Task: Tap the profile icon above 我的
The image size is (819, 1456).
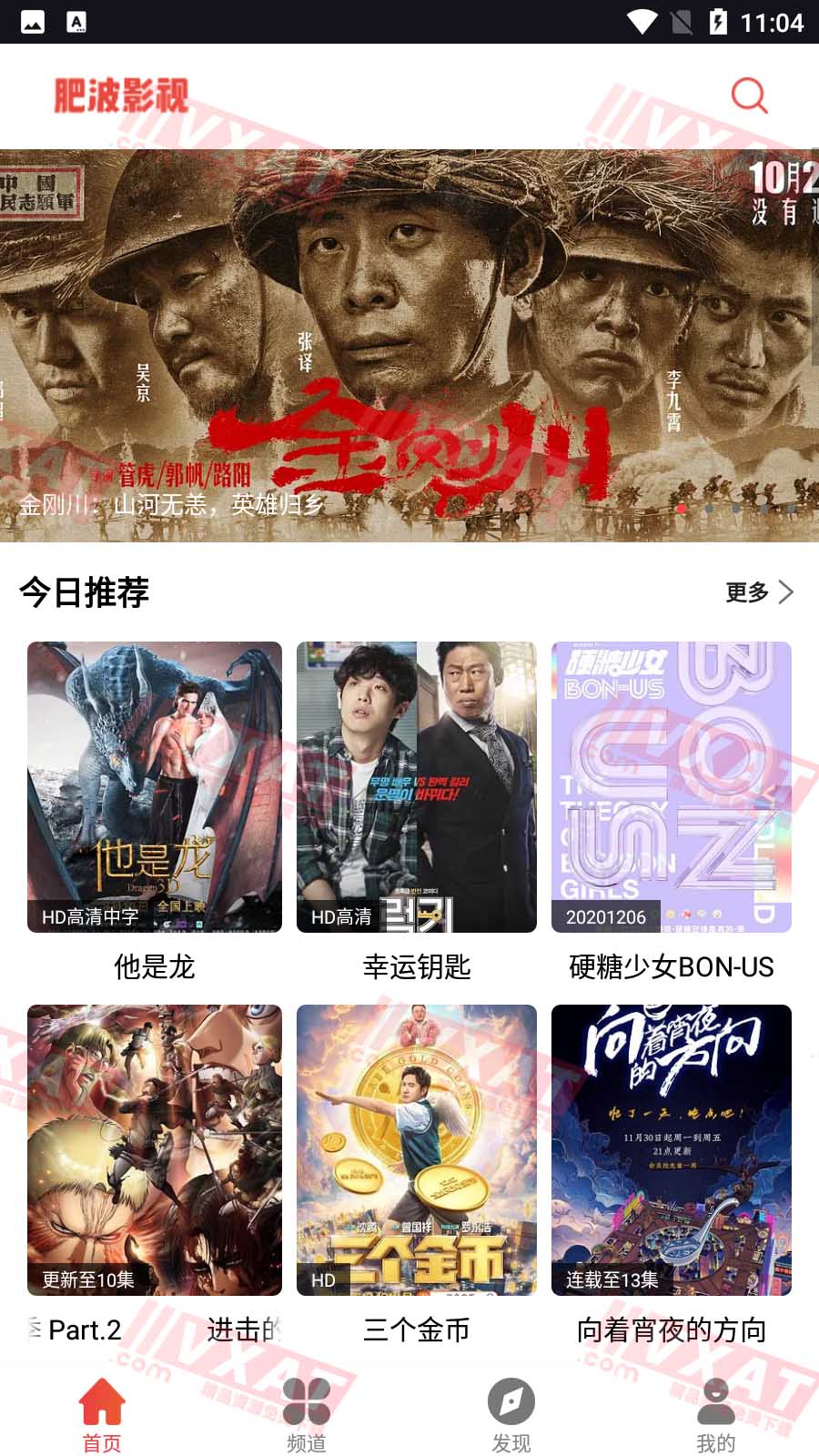Action: tap(716, 1401)
